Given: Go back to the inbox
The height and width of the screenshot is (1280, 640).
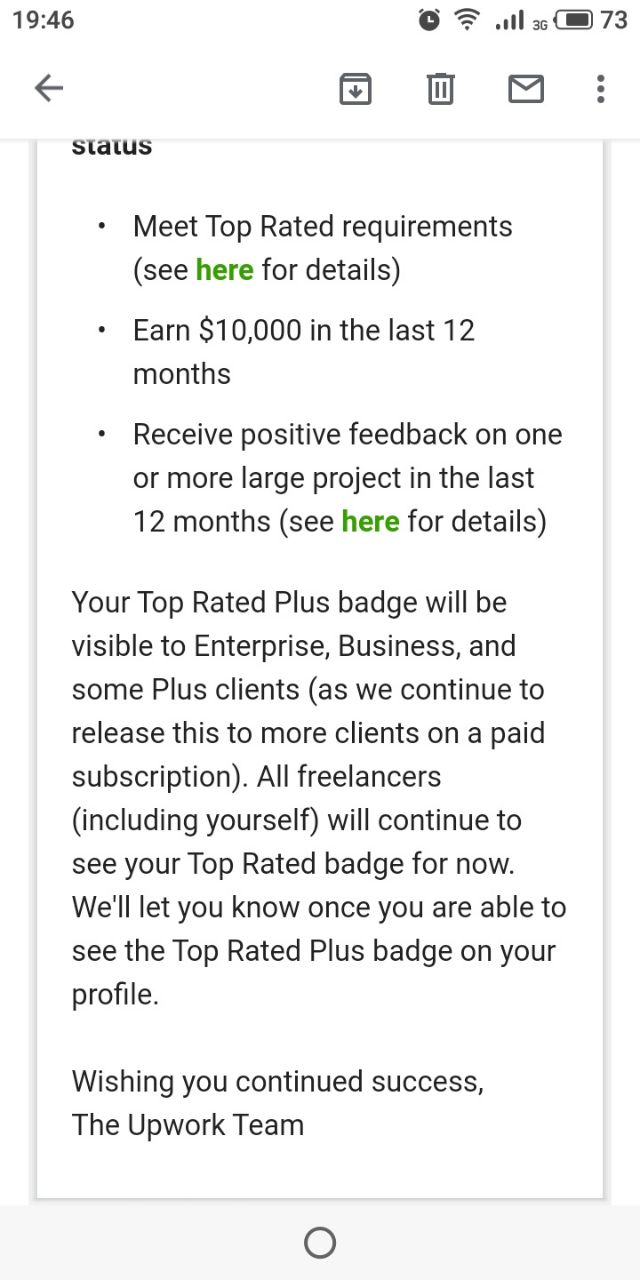Looking at the screenshot, I should 49,89.
